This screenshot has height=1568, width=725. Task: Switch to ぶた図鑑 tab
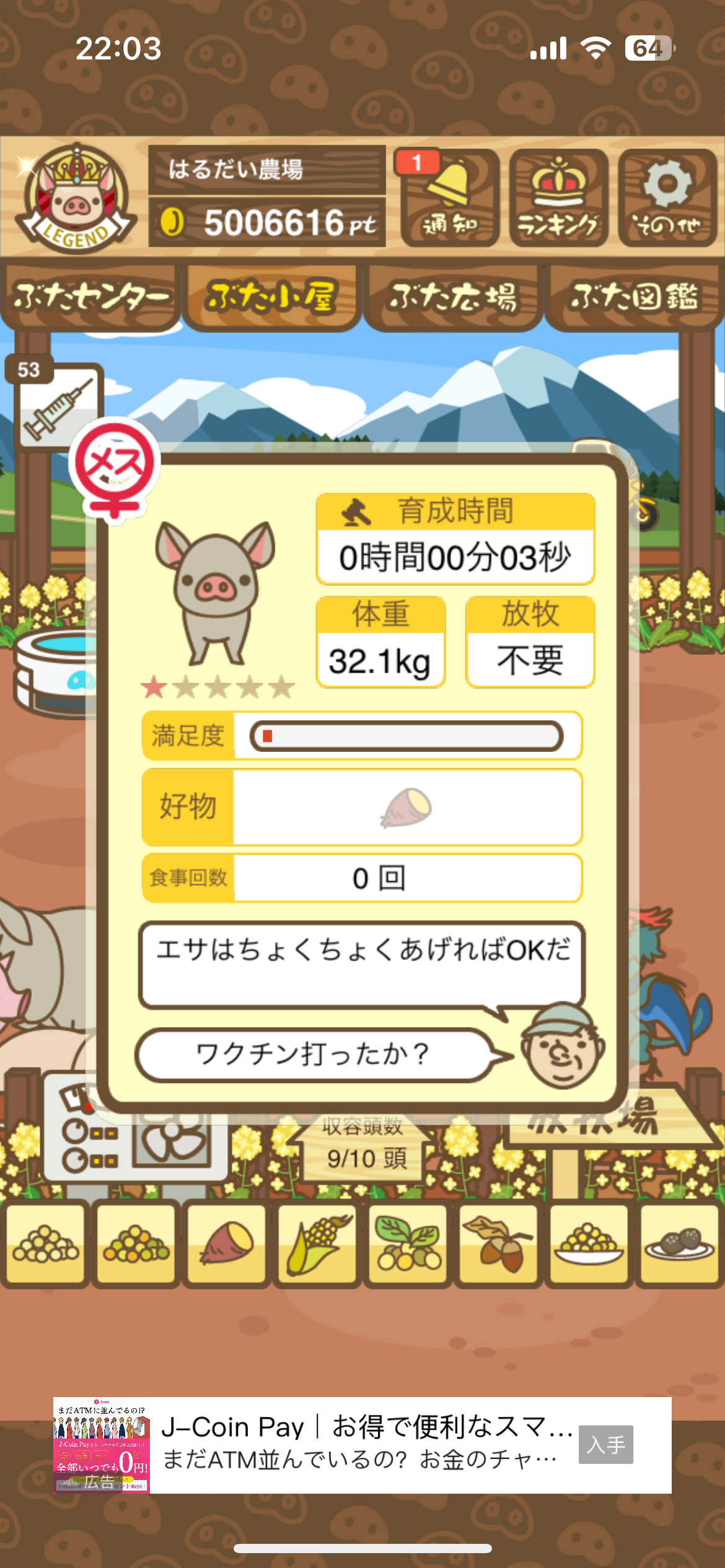634,297
